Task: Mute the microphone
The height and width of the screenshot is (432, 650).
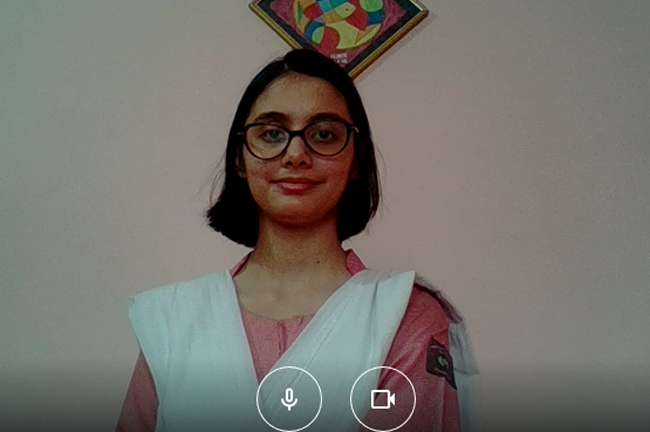Action: (x=289, y=399)
